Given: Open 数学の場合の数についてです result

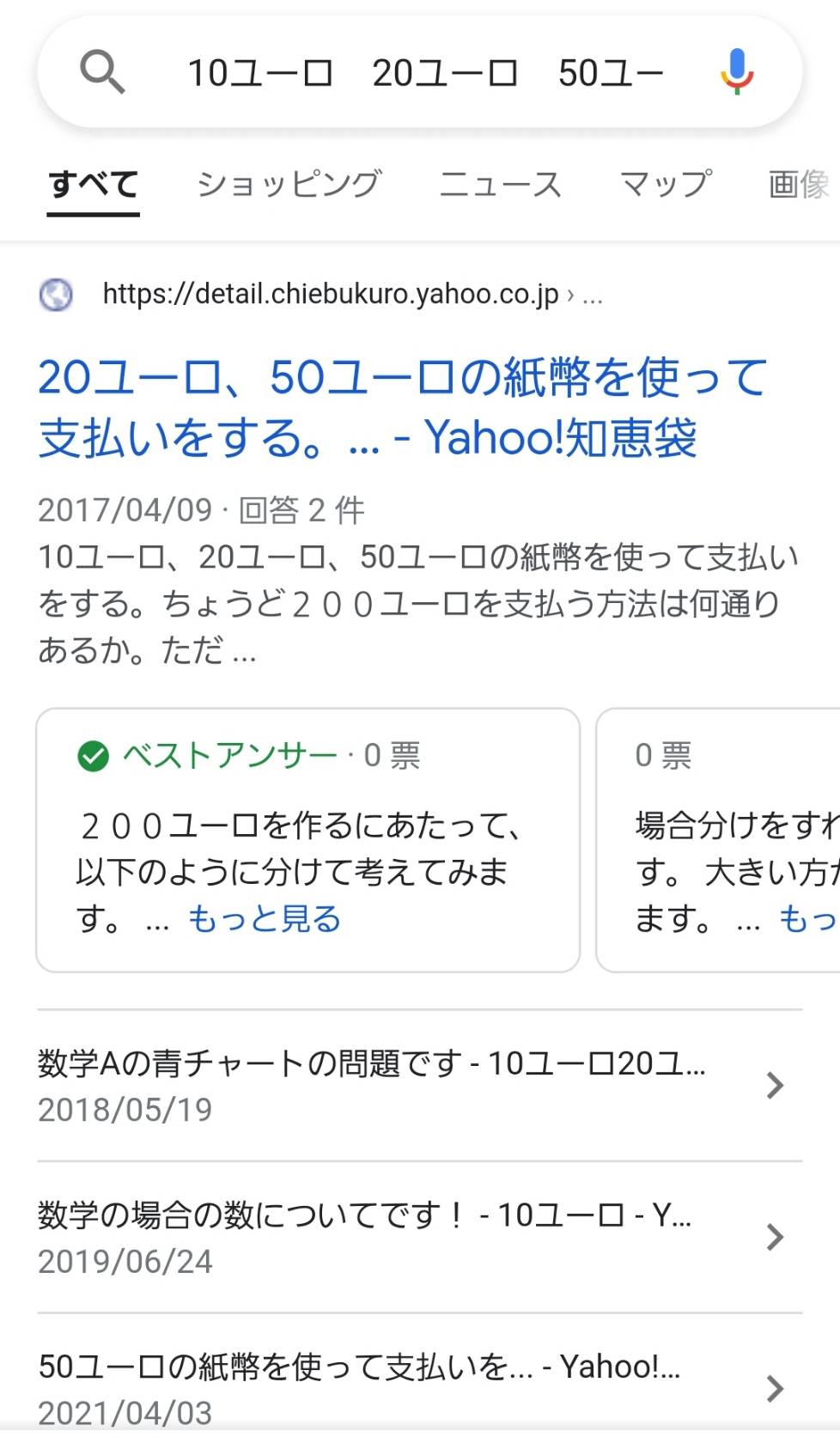Looking at the screenshot, I should click(419, 1237).
